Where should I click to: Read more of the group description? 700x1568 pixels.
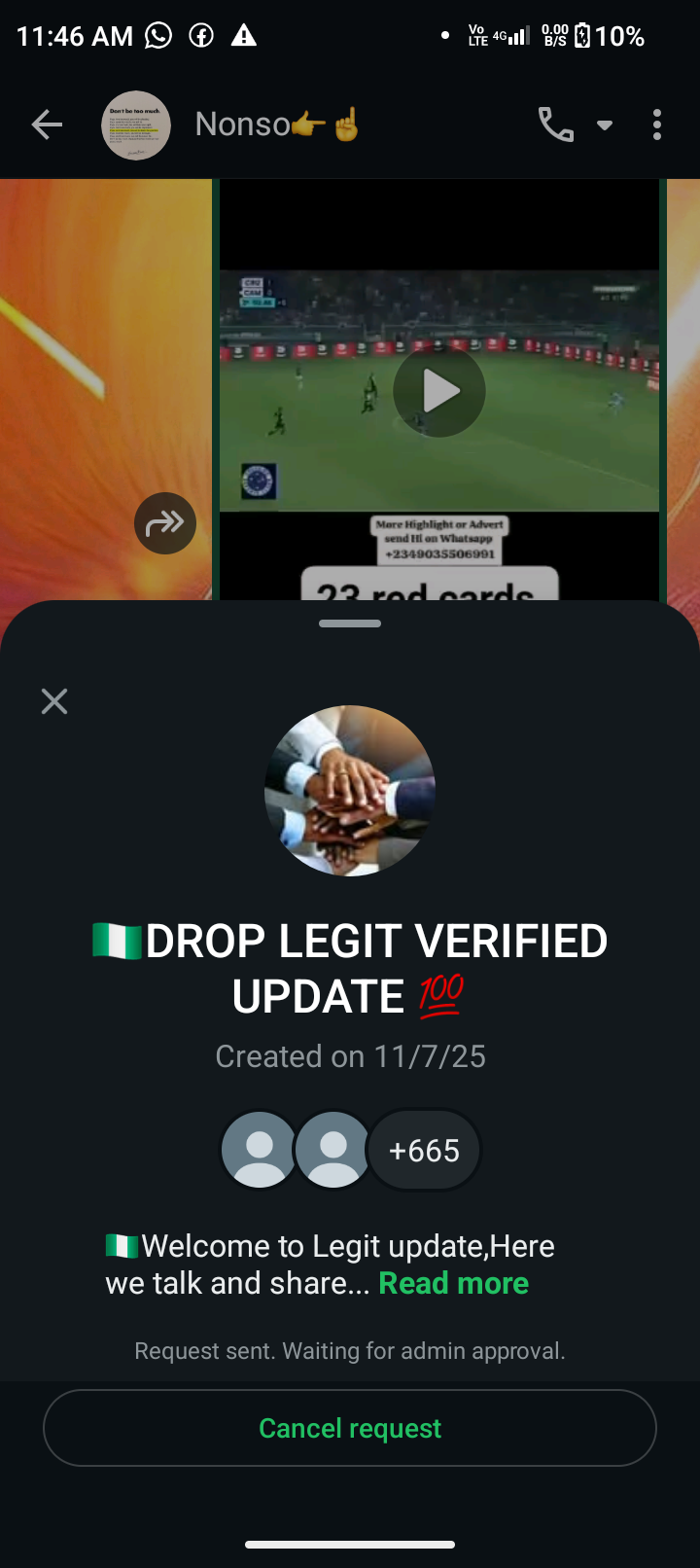(x=453, y=1283)
